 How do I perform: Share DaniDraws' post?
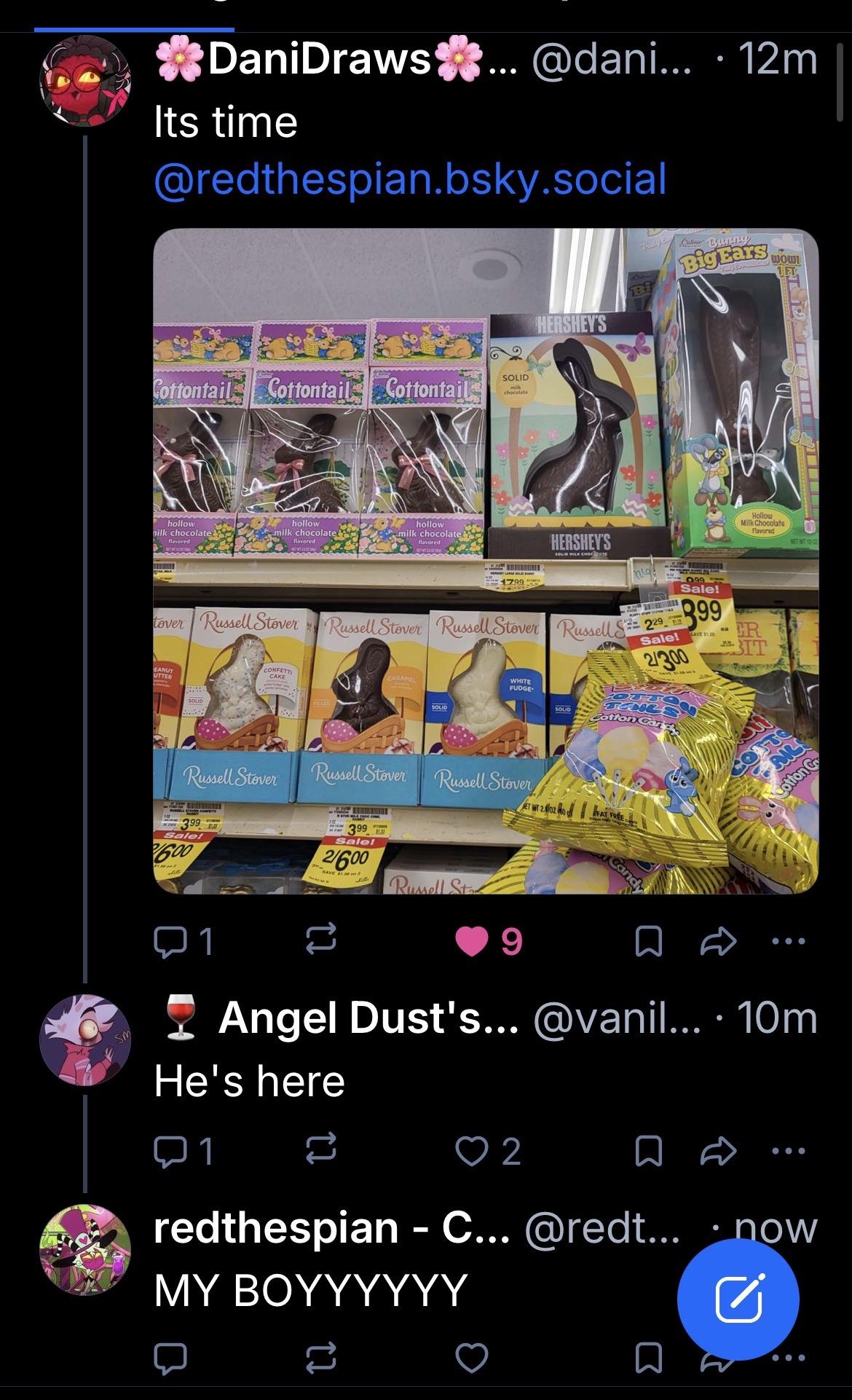tap(717, 943)
